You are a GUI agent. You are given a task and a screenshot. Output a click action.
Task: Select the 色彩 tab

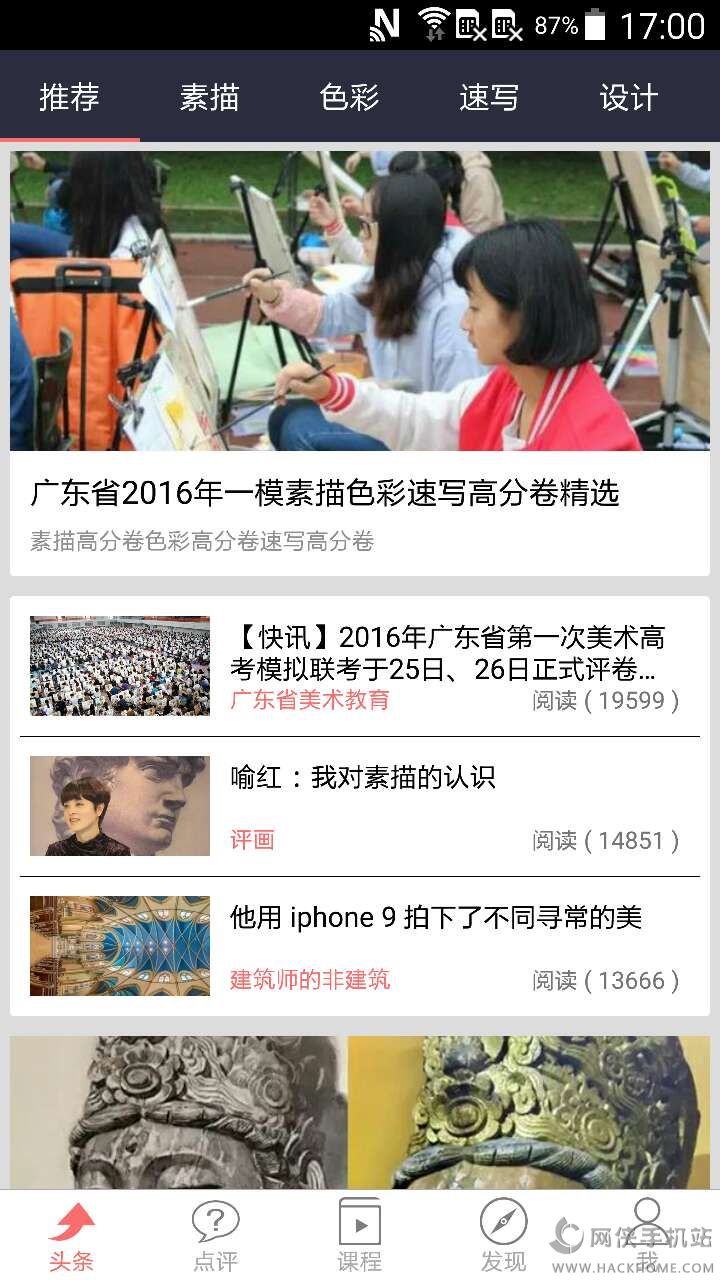(350, 97)
